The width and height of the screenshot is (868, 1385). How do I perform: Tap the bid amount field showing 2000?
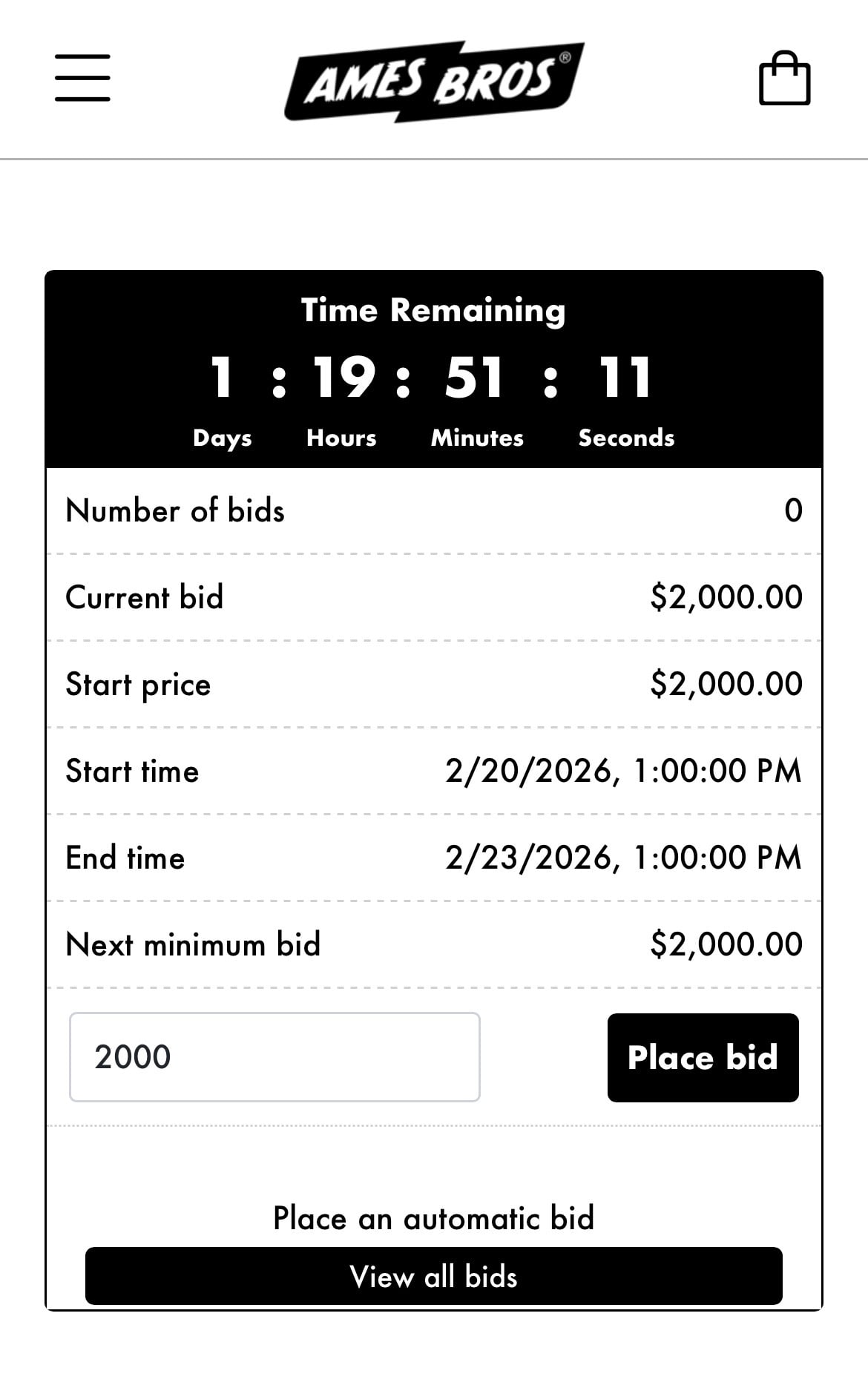(x=274, y=1057)
